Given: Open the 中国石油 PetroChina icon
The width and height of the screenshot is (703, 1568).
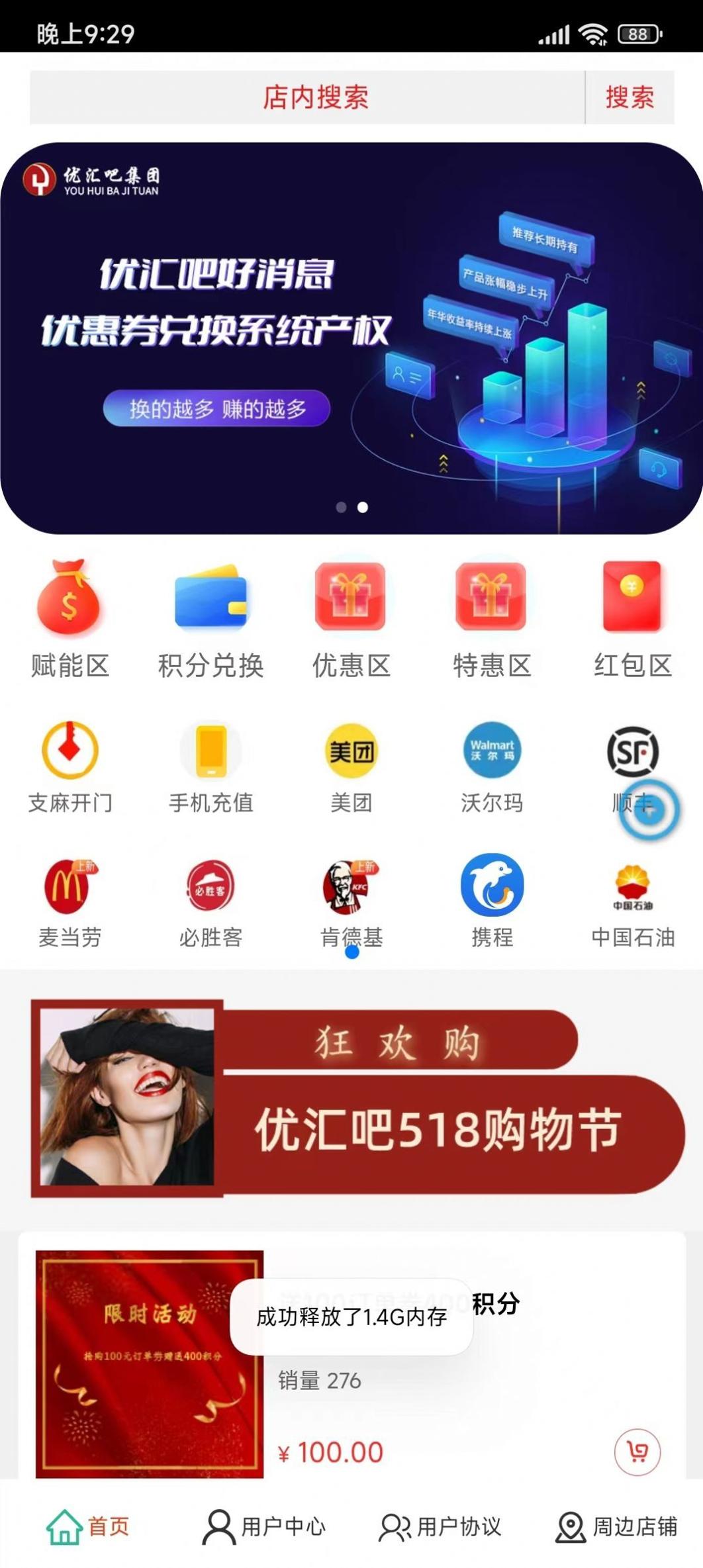Looking at the screenshot, I should [632, 887].
